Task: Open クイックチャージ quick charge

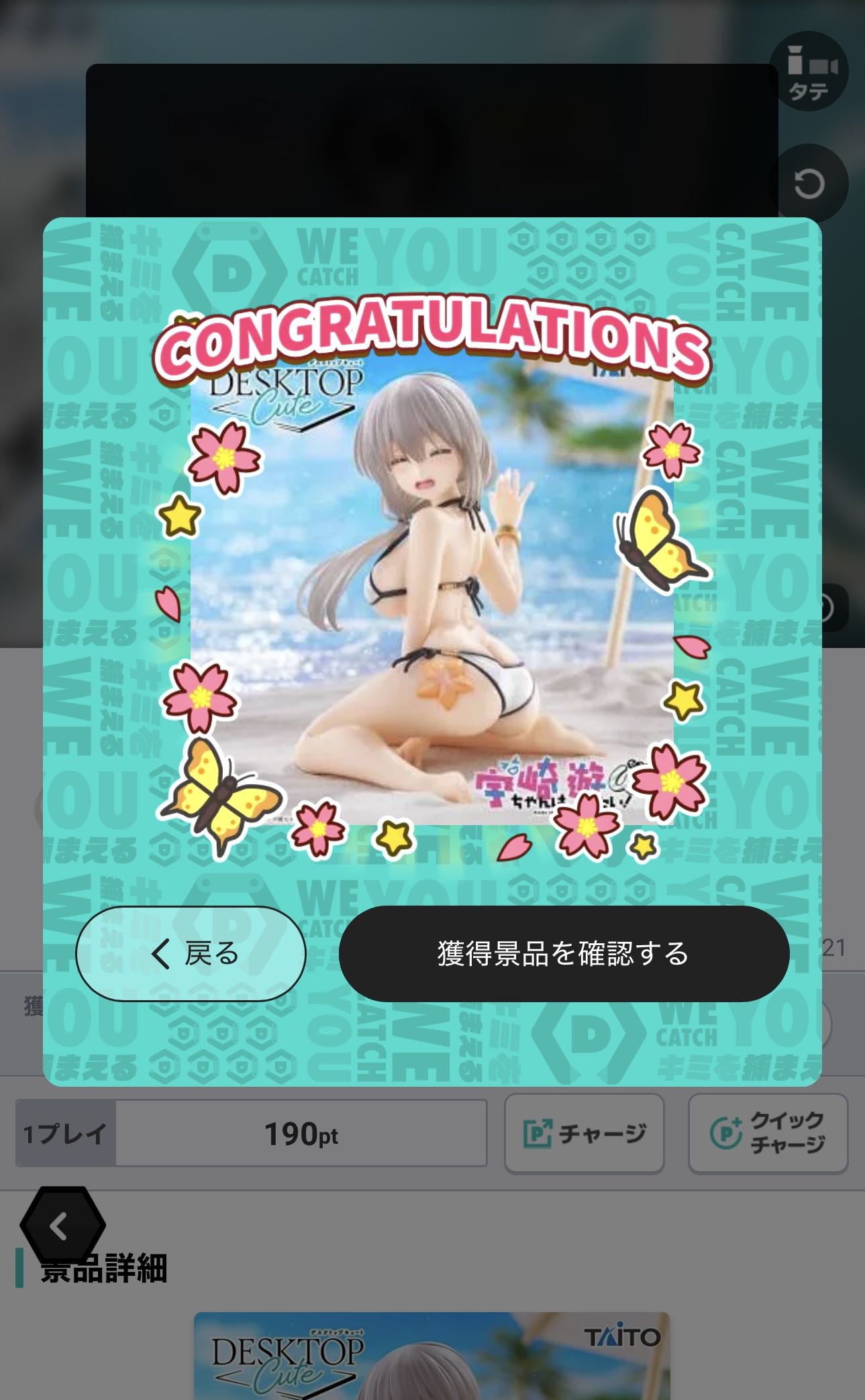Action: pos(768,1133)
